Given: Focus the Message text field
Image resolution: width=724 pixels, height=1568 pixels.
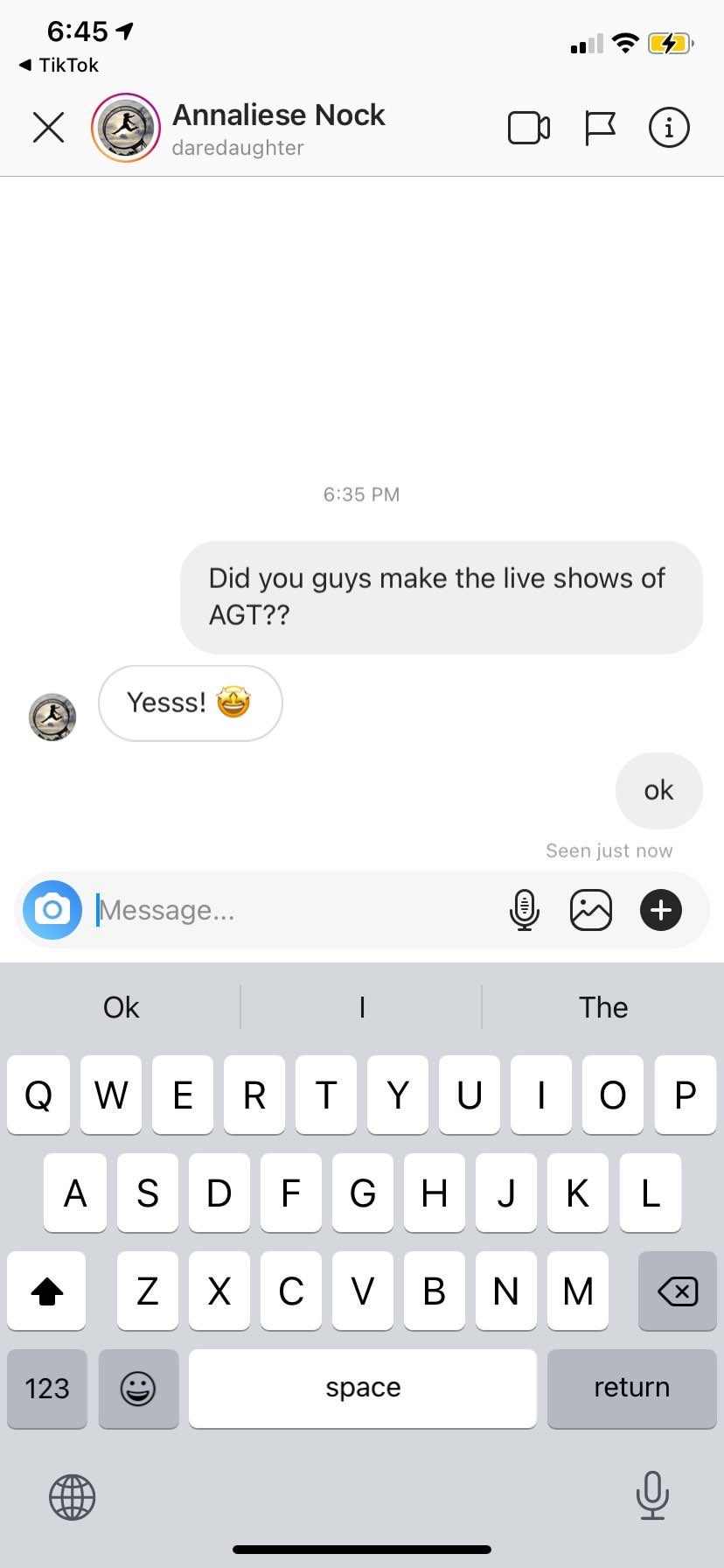Looking at the screenshot, I should click(x=297, y=910).
